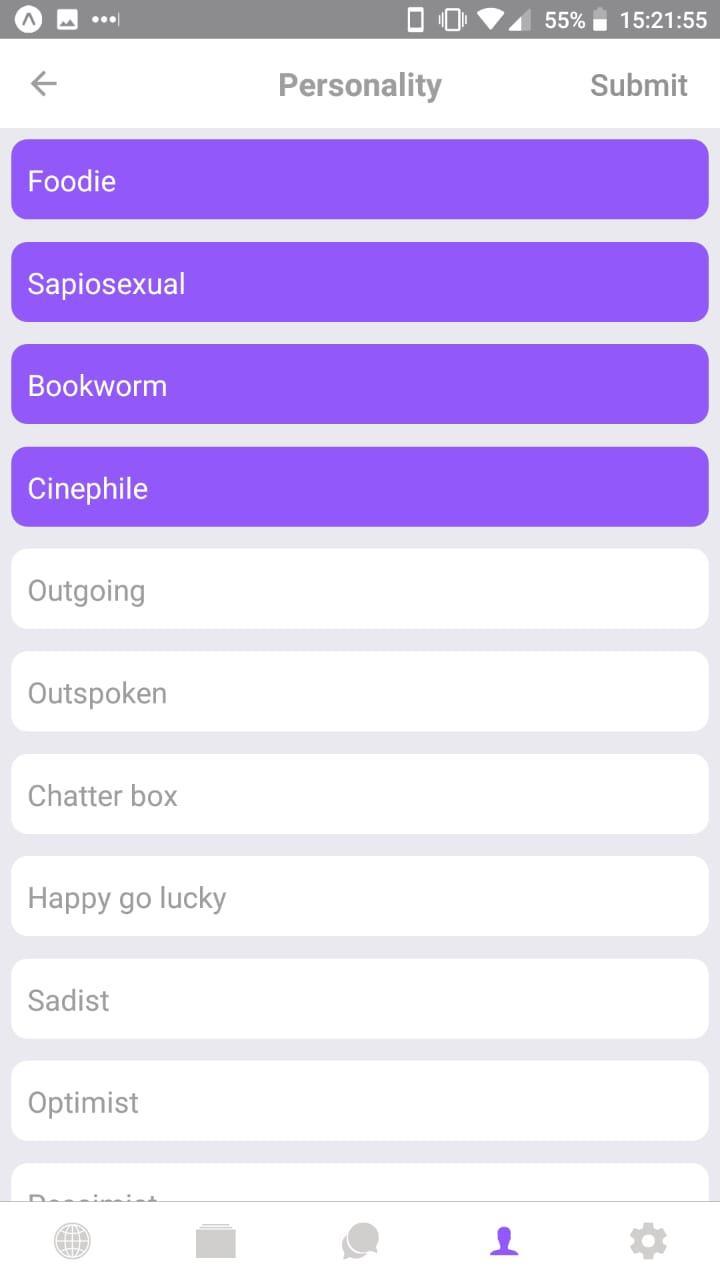Deselect Bookworm from the list
Viewport: 720px width, 1280px height.
(360, 385)
